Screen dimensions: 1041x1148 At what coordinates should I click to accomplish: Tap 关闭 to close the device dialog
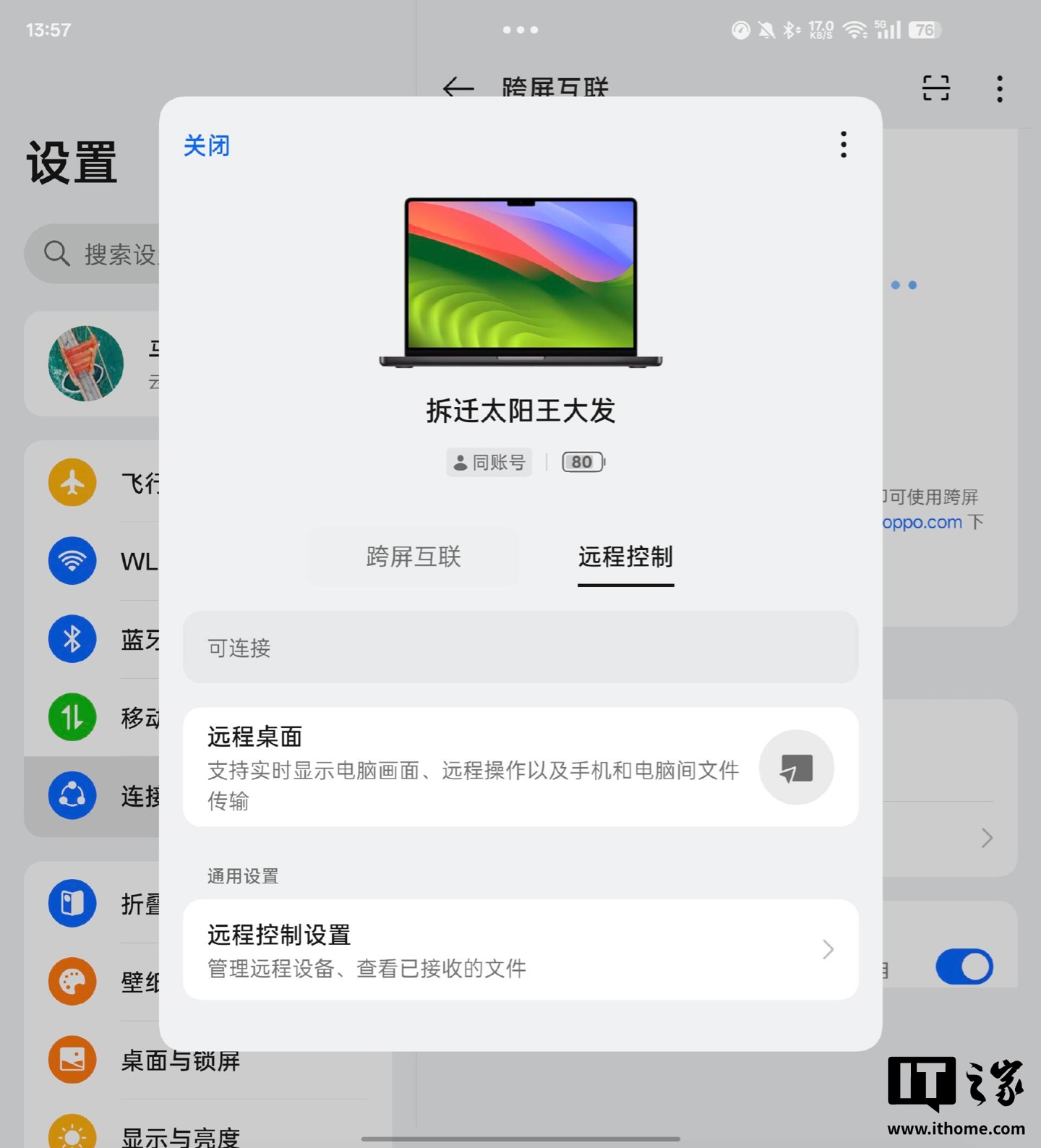(207, 146)
